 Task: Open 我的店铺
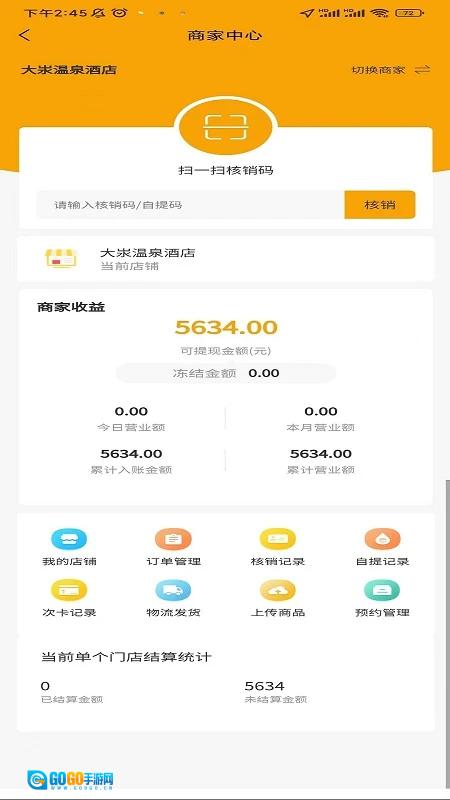pos(69,547)
